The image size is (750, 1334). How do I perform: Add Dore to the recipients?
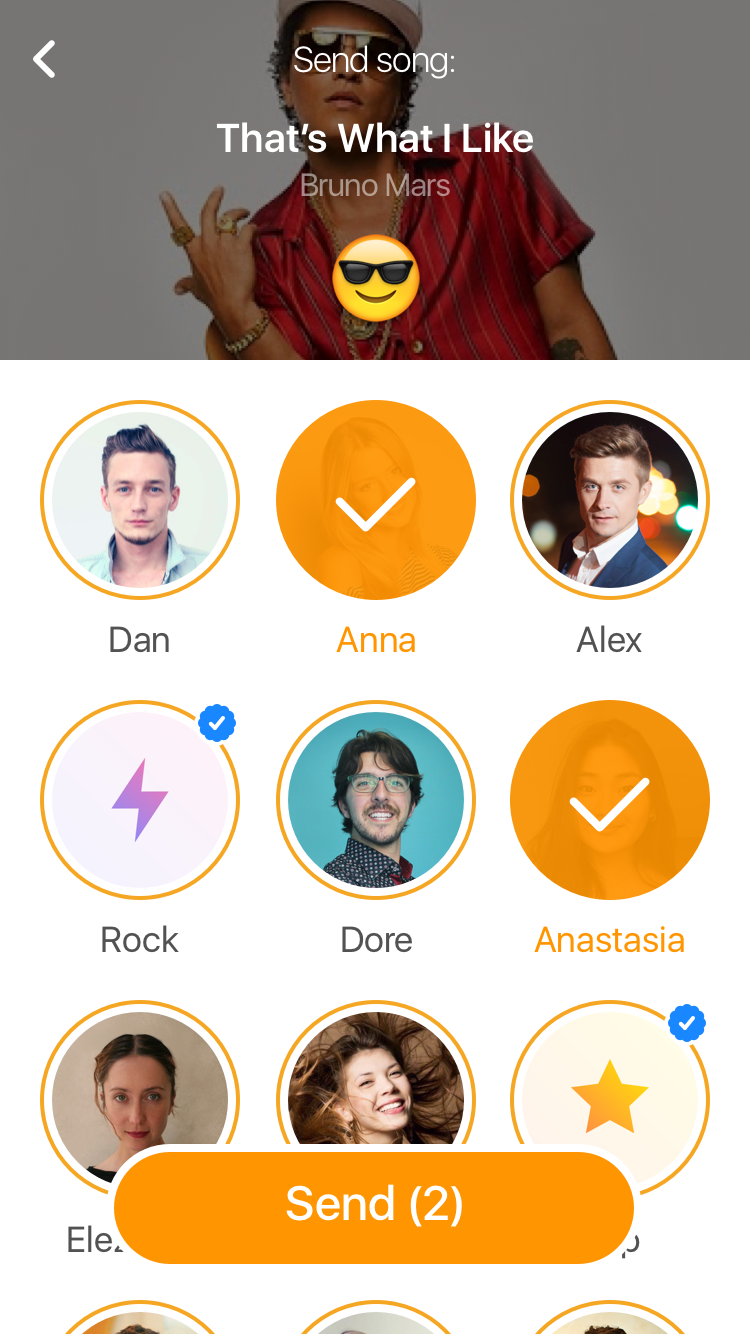[376, 800]
